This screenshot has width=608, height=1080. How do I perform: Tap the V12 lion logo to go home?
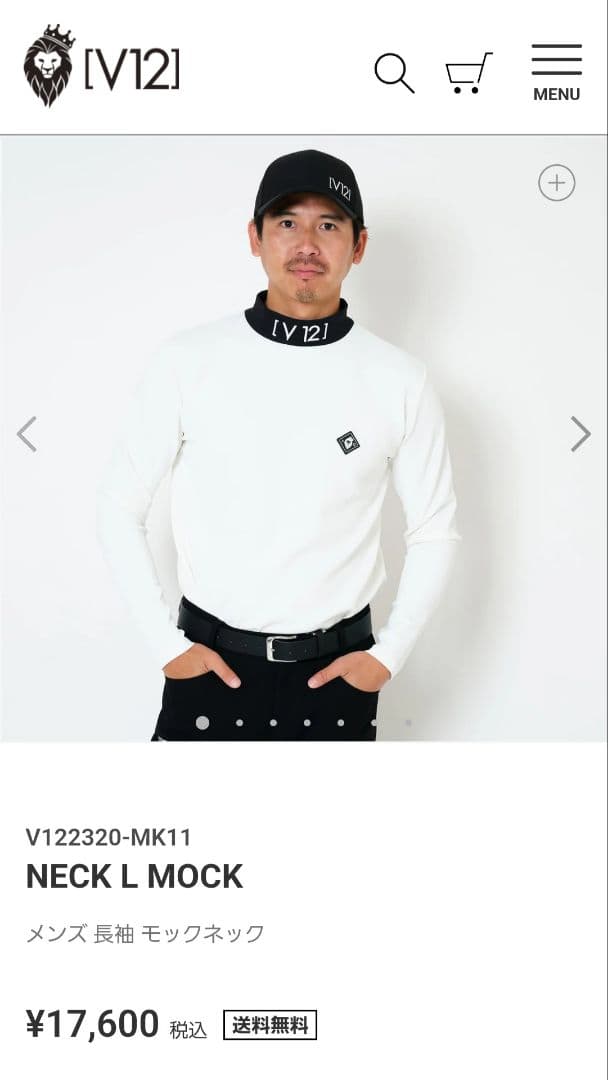click(x=101, y=67)
